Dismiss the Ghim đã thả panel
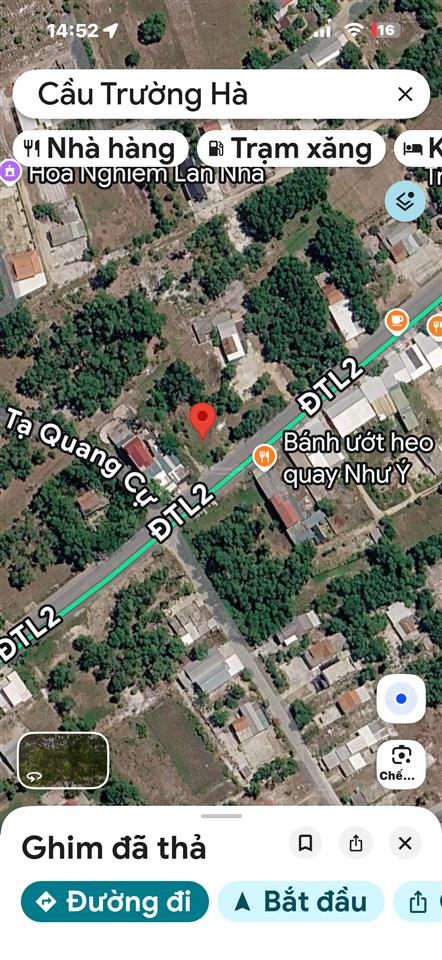Screen dimensions: 442x960 [405, 843]
